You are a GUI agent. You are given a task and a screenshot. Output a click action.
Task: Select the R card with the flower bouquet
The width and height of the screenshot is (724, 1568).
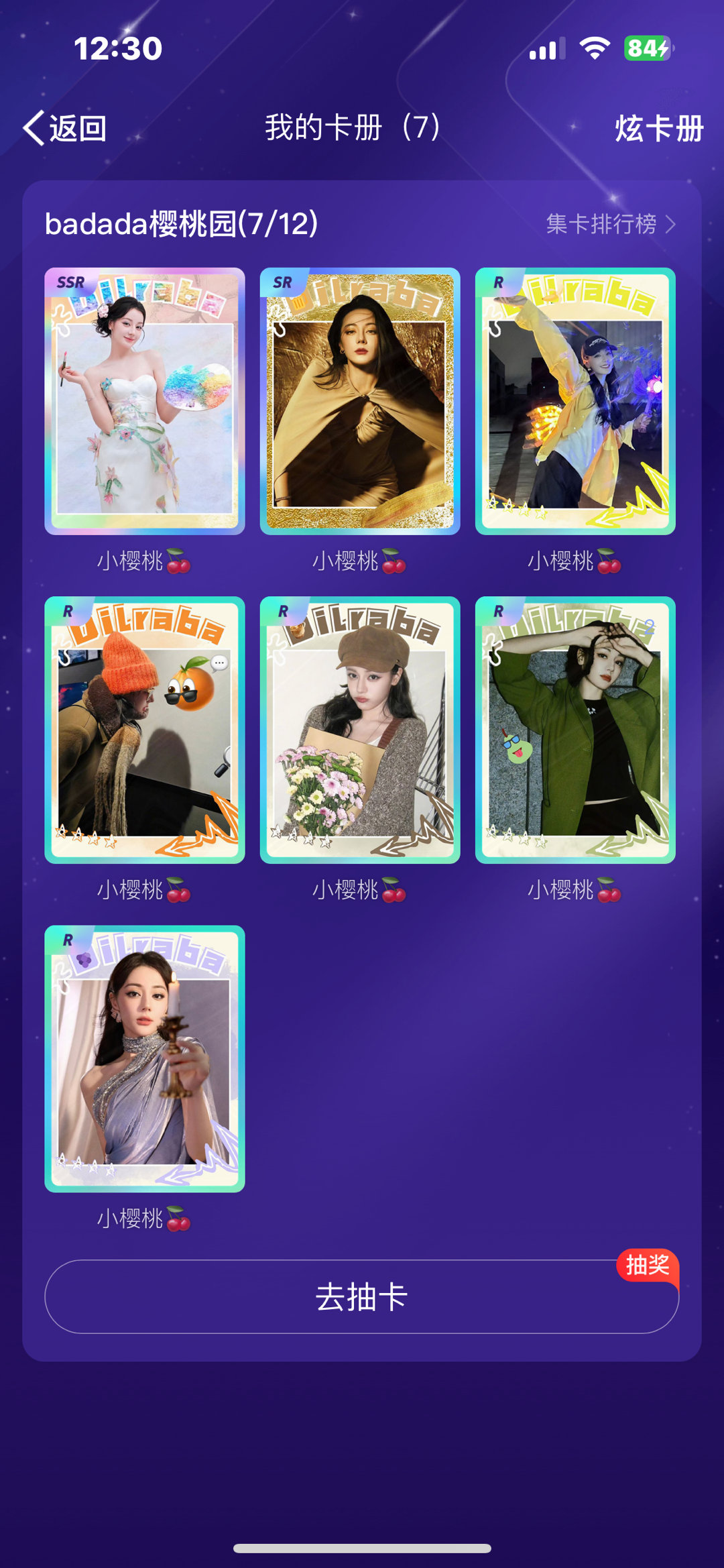click(x=360, y=730)
